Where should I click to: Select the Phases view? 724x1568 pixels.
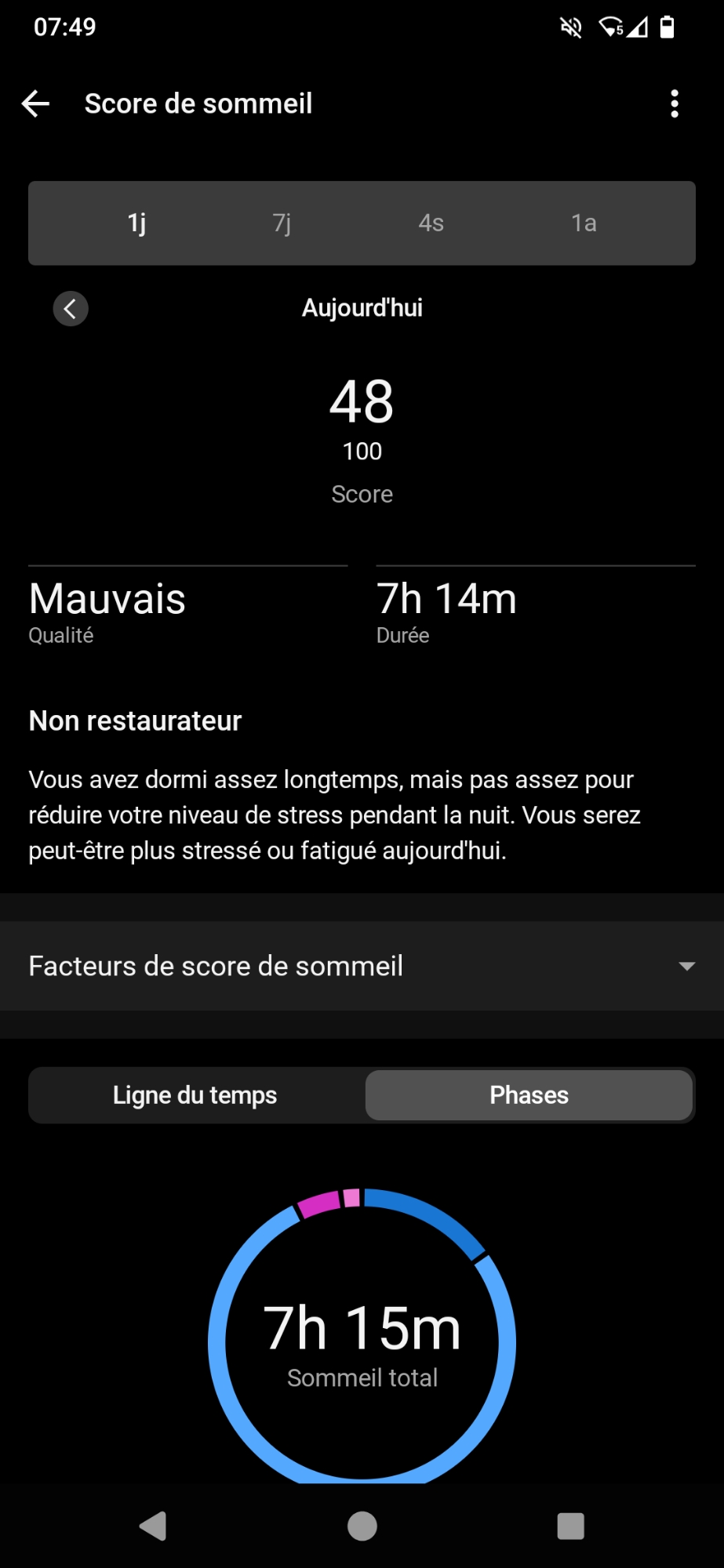(529, 1095)
